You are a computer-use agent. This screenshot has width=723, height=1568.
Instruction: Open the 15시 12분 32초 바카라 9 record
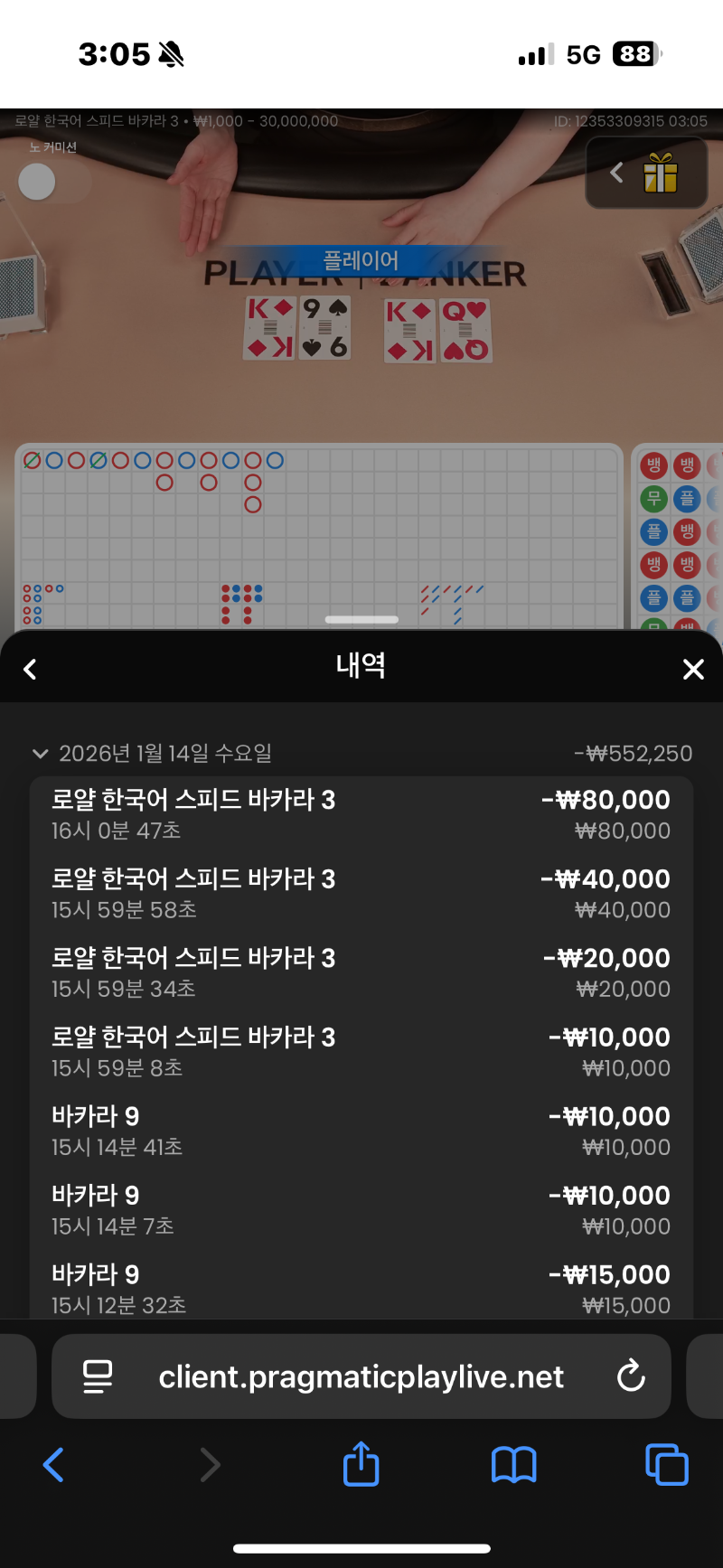[x=361, y=1289]
